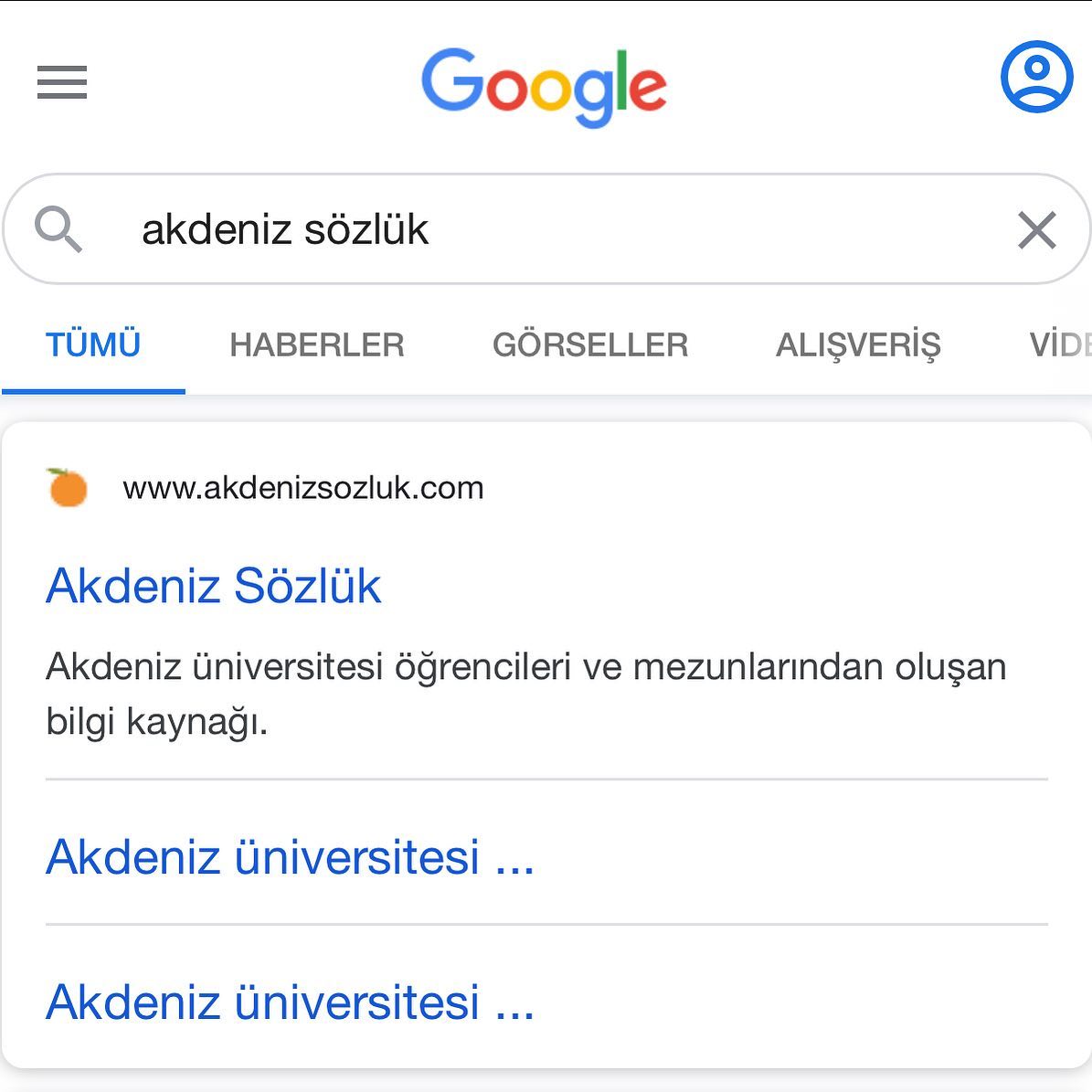This screenshot has width=1092, height=1092.
Task: Tap the magnifier search icon
Action: [x=58, y=228]
